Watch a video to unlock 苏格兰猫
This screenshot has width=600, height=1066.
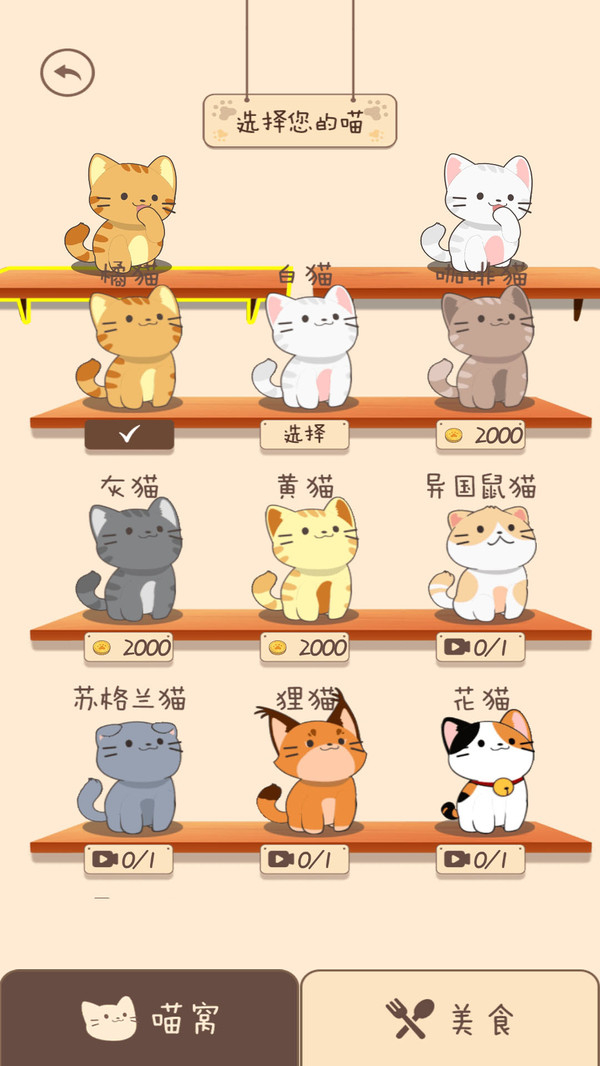pyautogui.click(x=129, y=859)
